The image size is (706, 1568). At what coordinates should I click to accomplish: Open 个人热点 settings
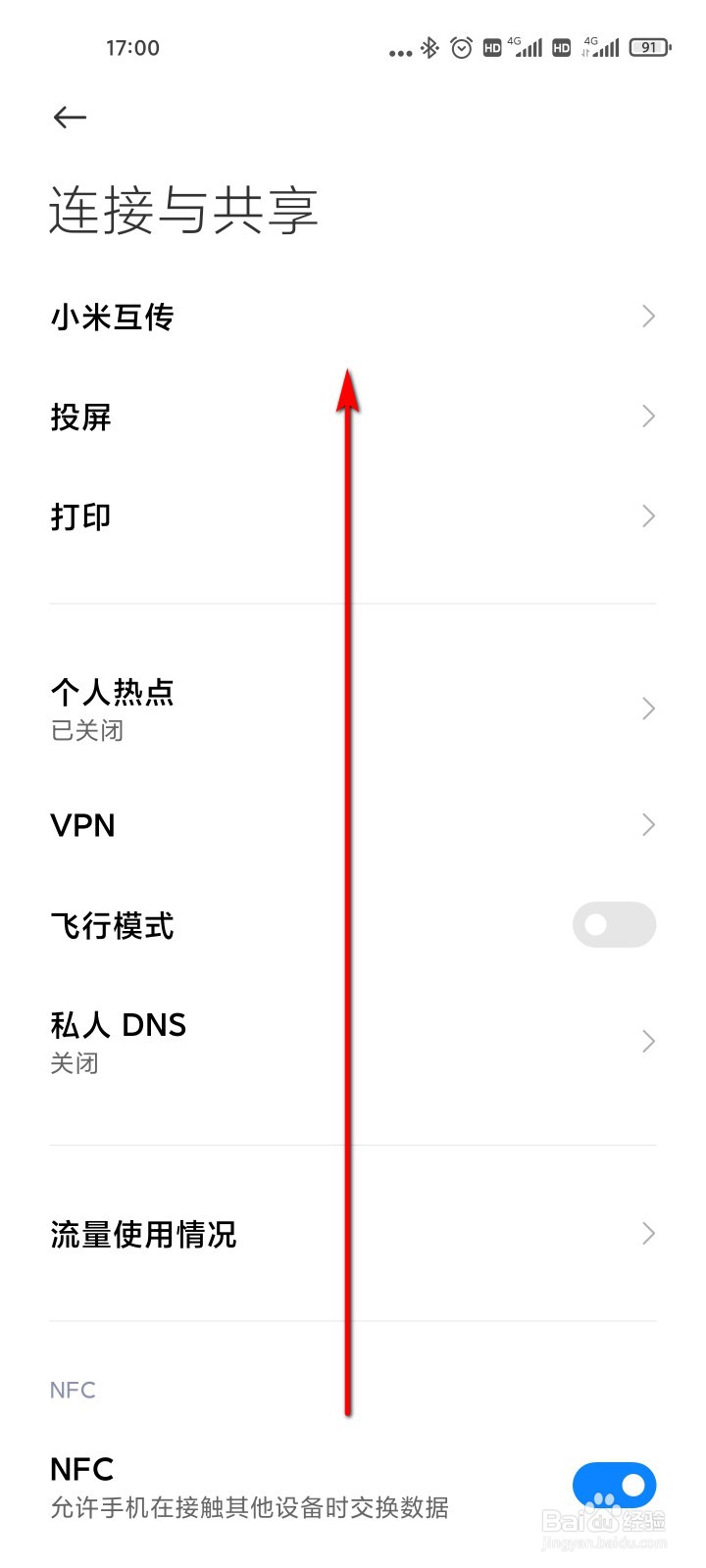[x=353, y=709]
